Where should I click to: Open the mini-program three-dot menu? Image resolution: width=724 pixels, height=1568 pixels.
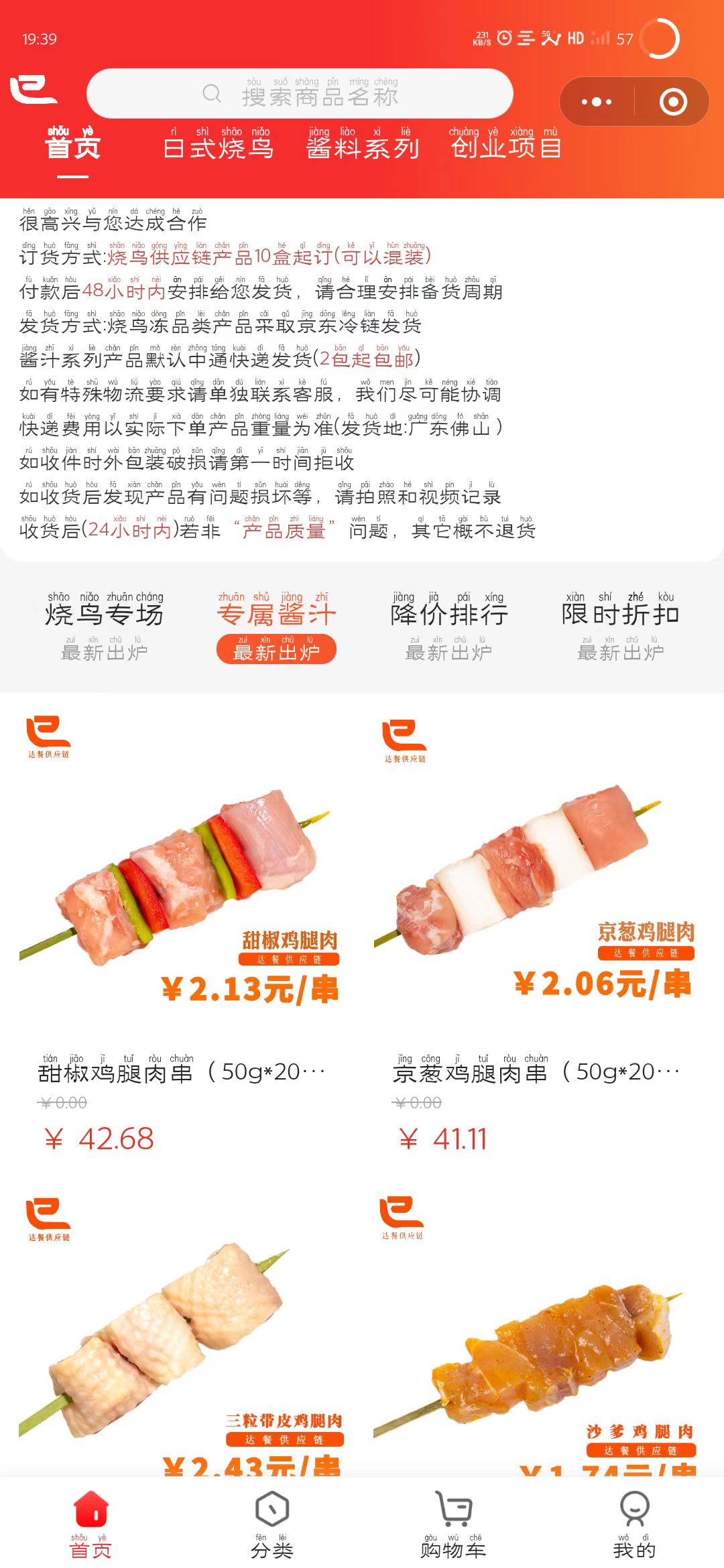[x=597, y=102]
